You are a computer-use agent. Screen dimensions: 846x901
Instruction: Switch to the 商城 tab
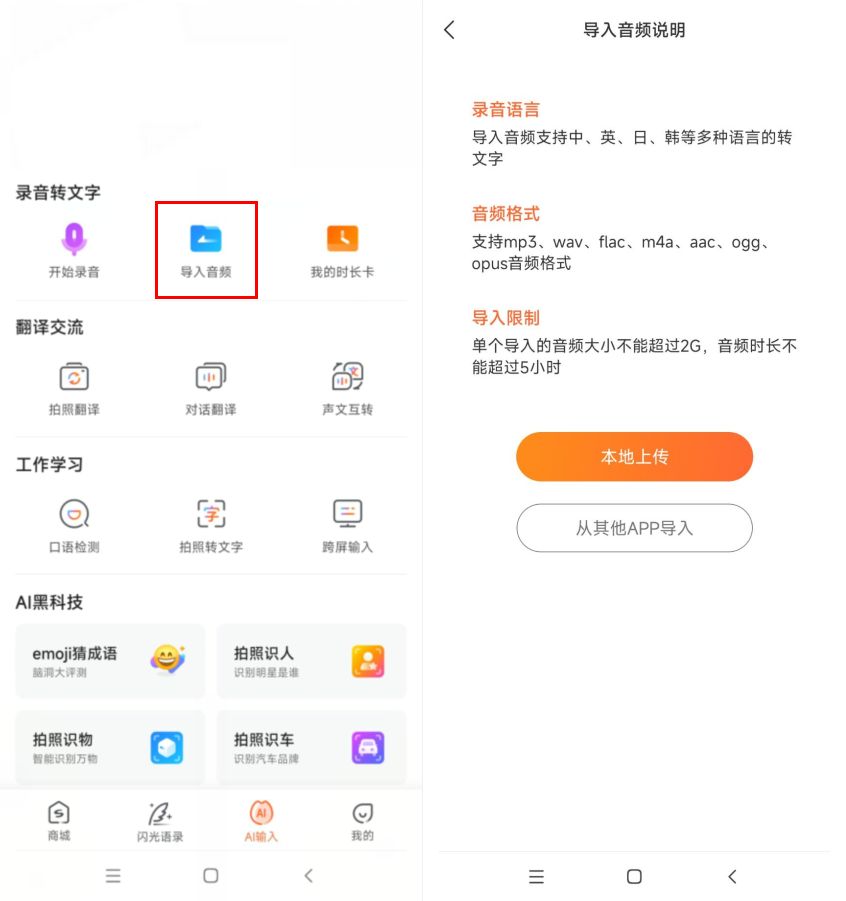59,822
